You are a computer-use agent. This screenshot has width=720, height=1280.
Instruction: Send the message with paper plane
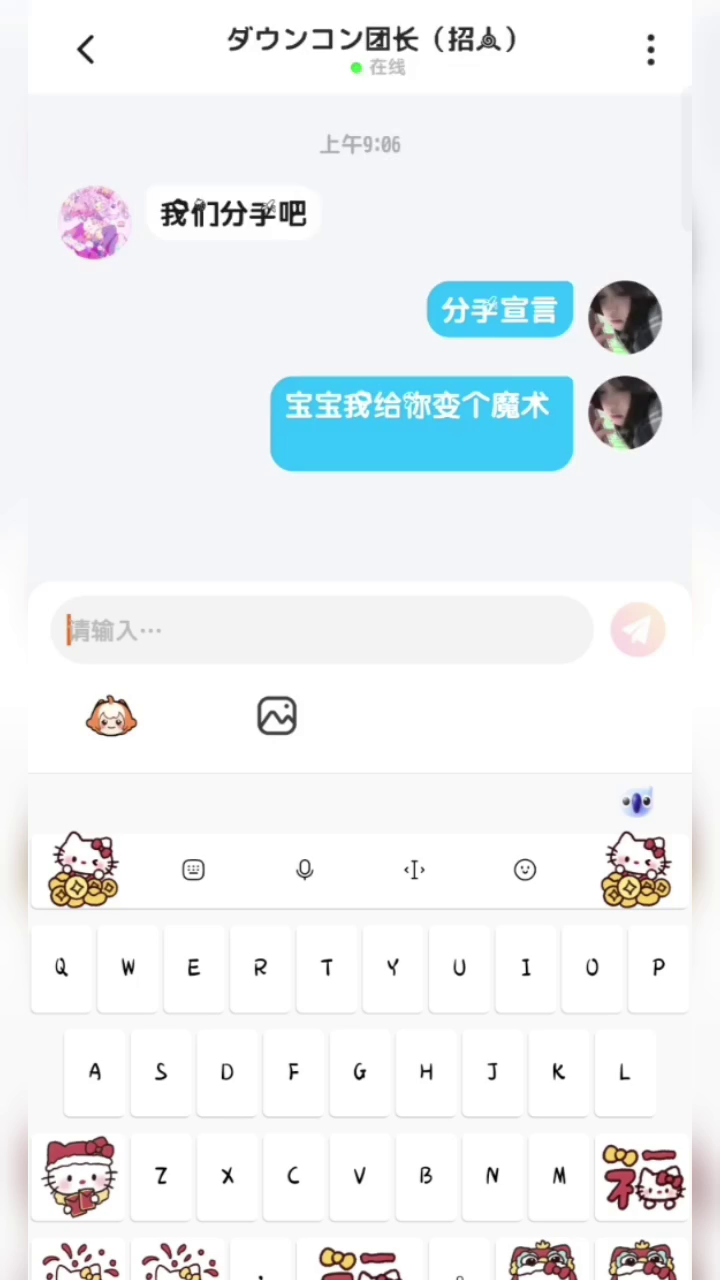click(x=638, y=630)
